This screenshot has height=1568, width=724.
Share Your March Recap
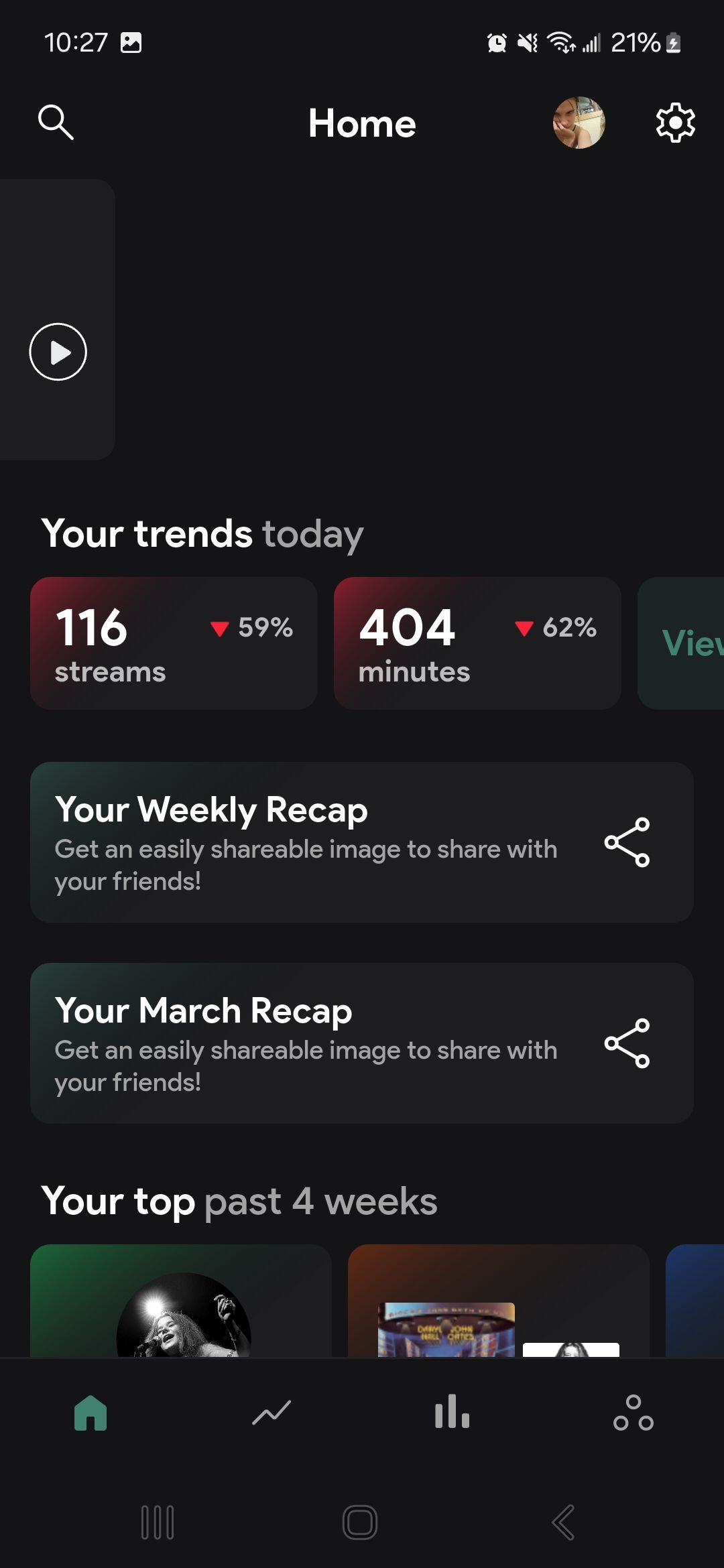(x=627, y=1043)
